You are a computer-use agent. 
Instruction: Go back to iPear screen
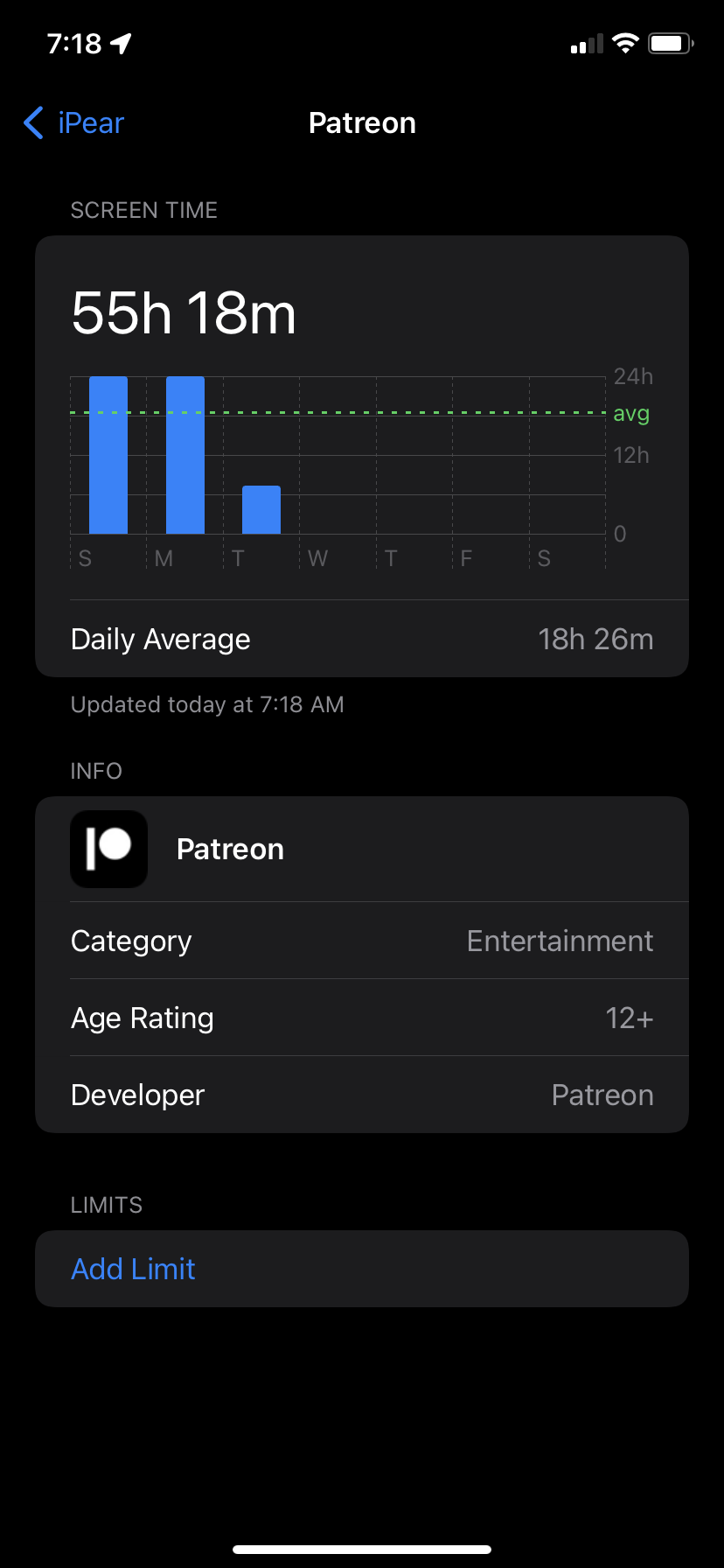[x=74, y=123]
